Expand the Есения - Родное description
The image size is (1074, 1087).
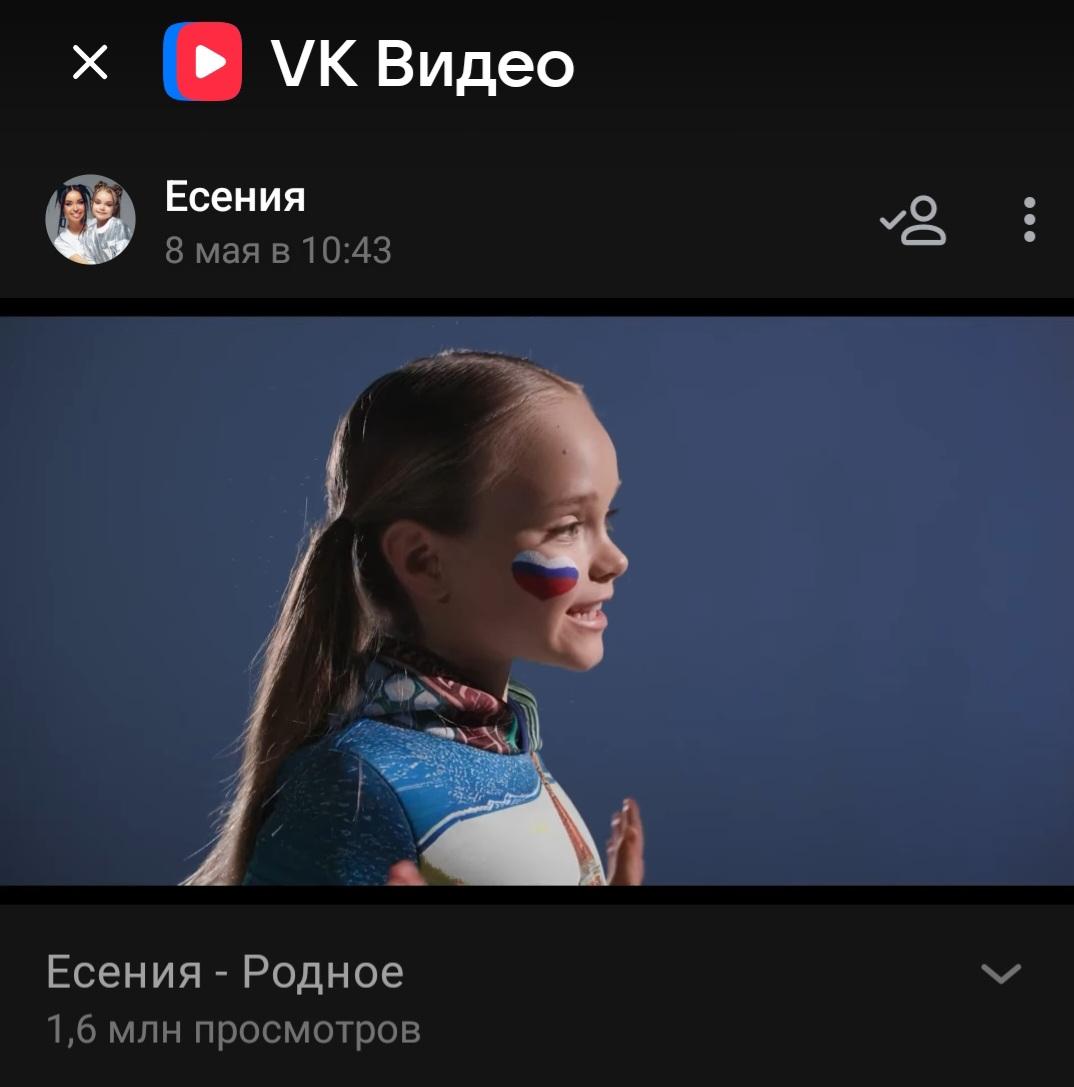(1000, 973)
